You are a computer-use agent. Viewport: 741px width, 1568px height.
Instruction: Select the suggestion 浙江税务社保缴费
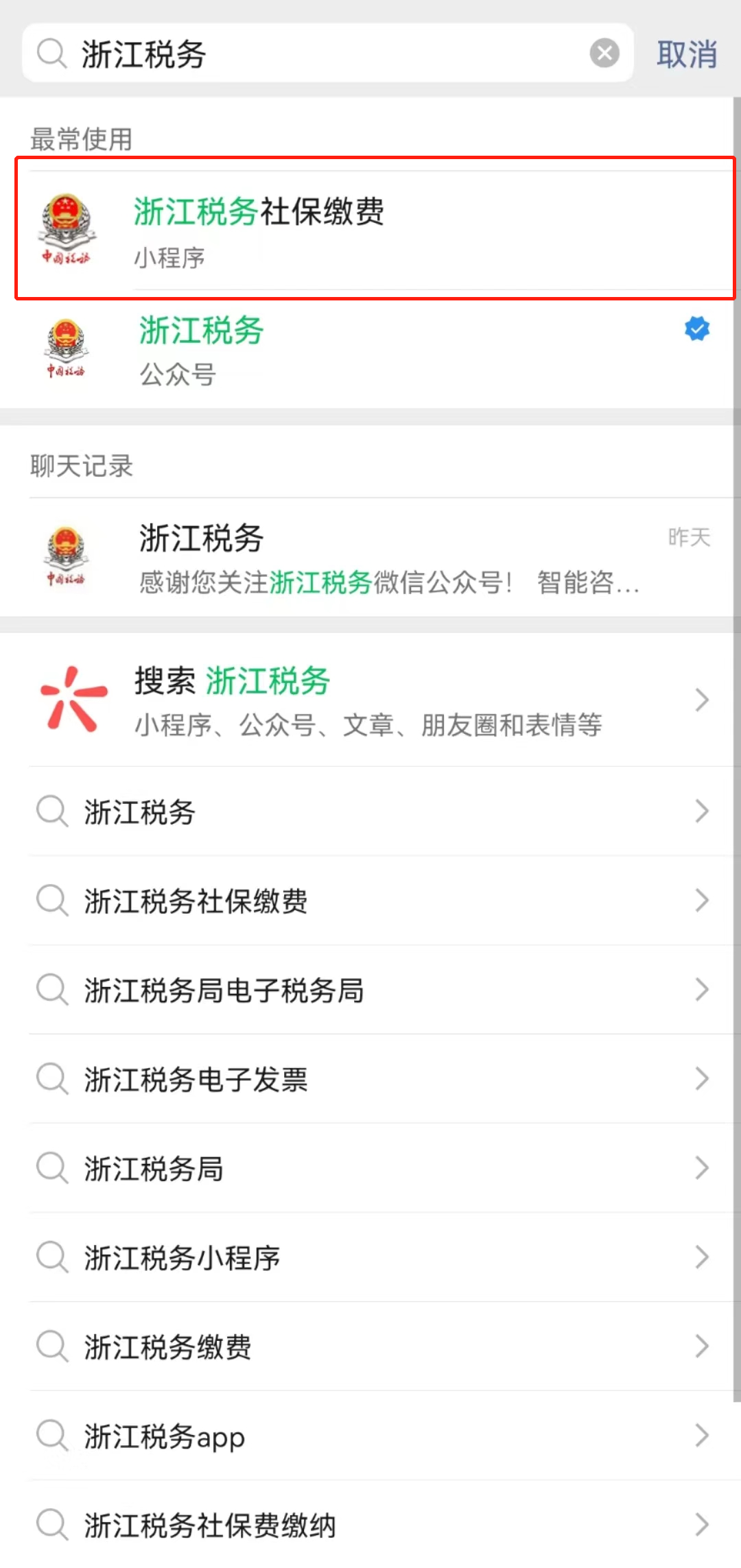(x=370, y=901)
